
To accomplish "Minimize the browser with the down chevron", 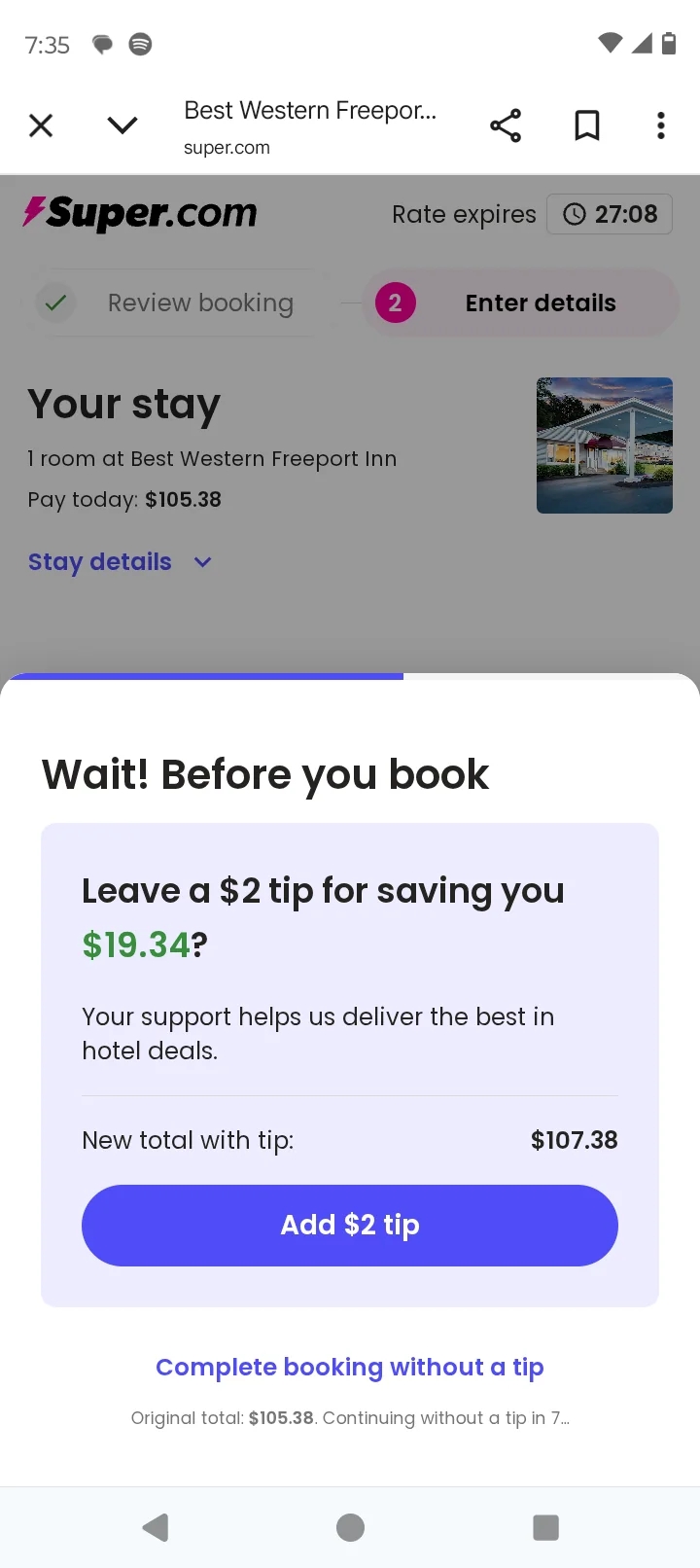I will tap(122, 125).
